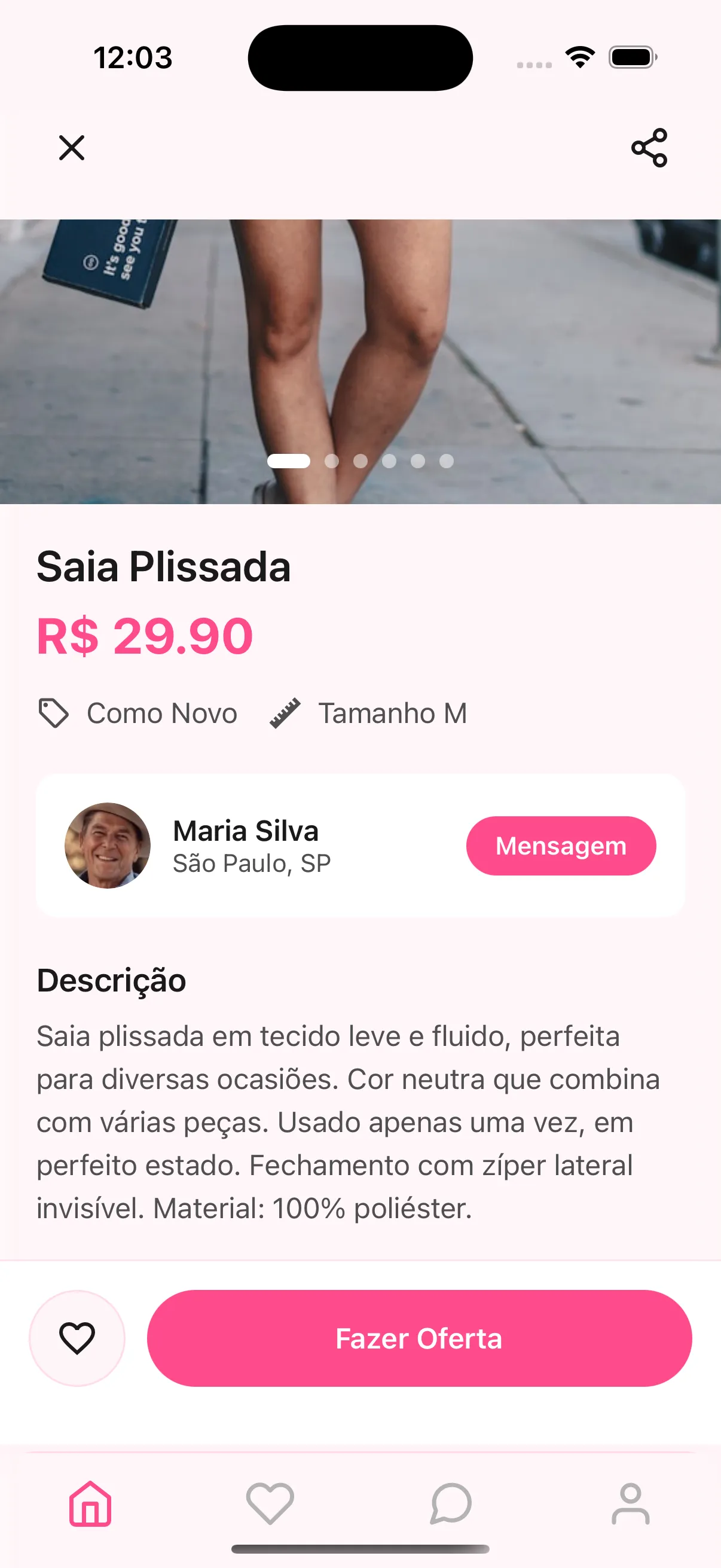Select the product title Saia Plissada
The width and height of the screenshot is (721, 1568).
pyautogui.click(x=164, y=568)
